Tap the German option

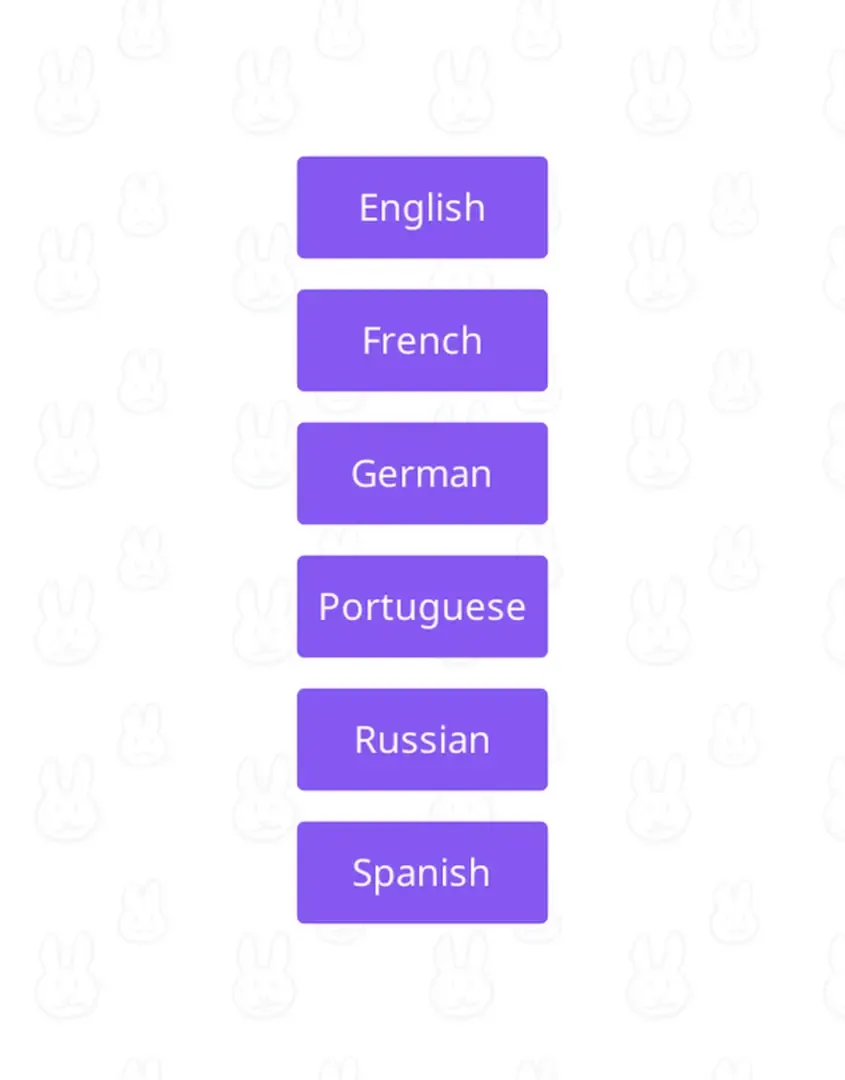pos(422,473)
